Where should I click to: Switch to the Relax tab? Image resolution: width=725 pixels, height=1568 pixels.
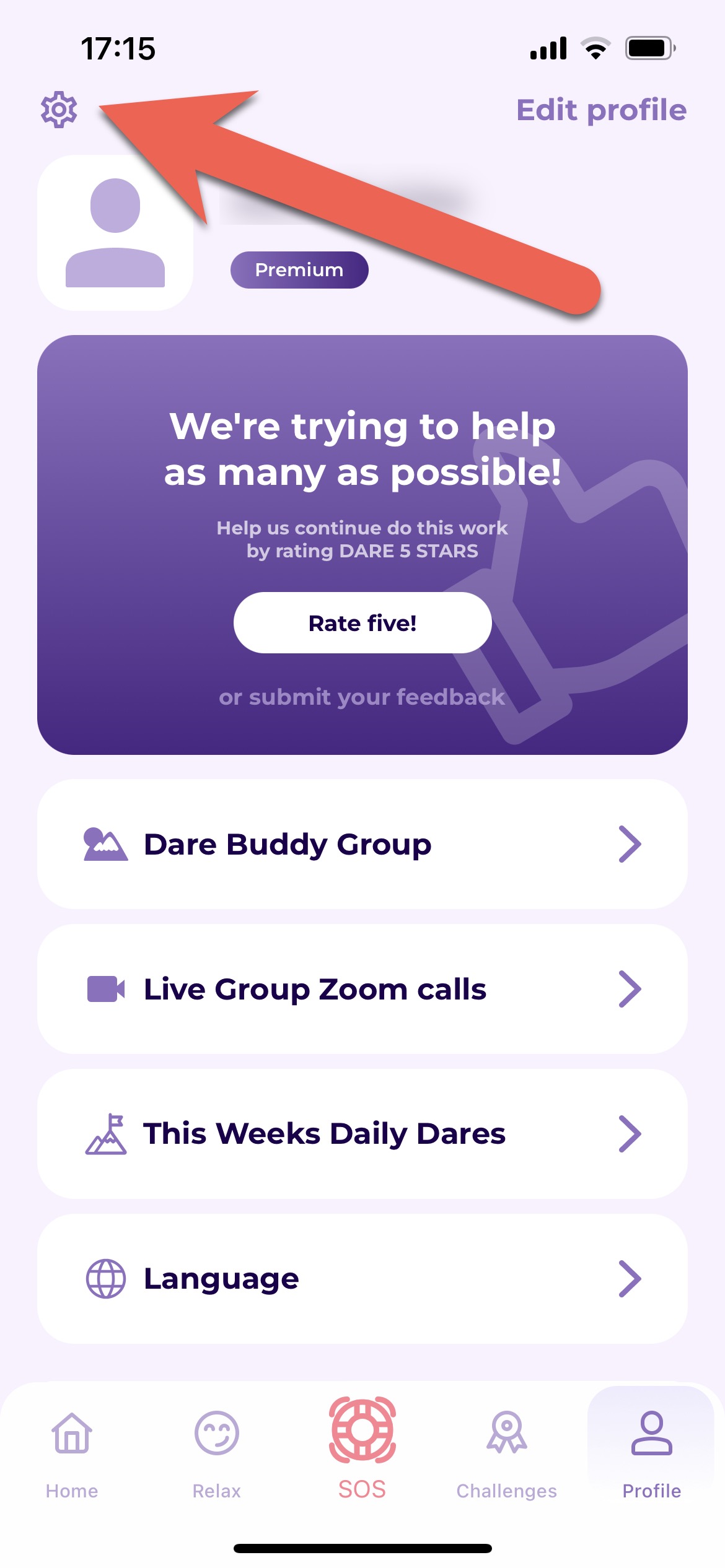(x=216, y=1453)
